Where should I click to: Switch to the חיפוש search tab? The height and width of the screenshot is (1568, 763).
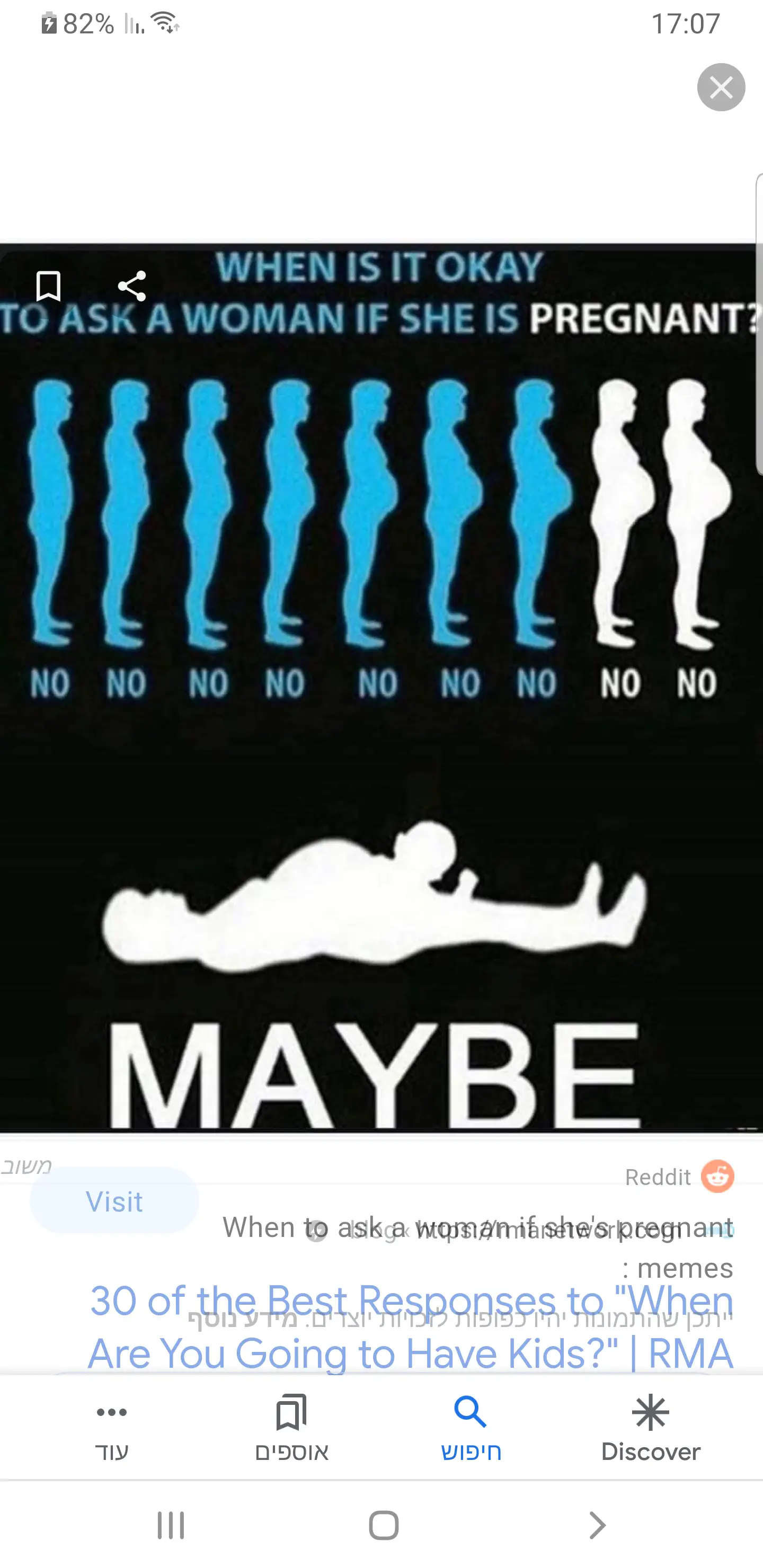point(471,1428)
